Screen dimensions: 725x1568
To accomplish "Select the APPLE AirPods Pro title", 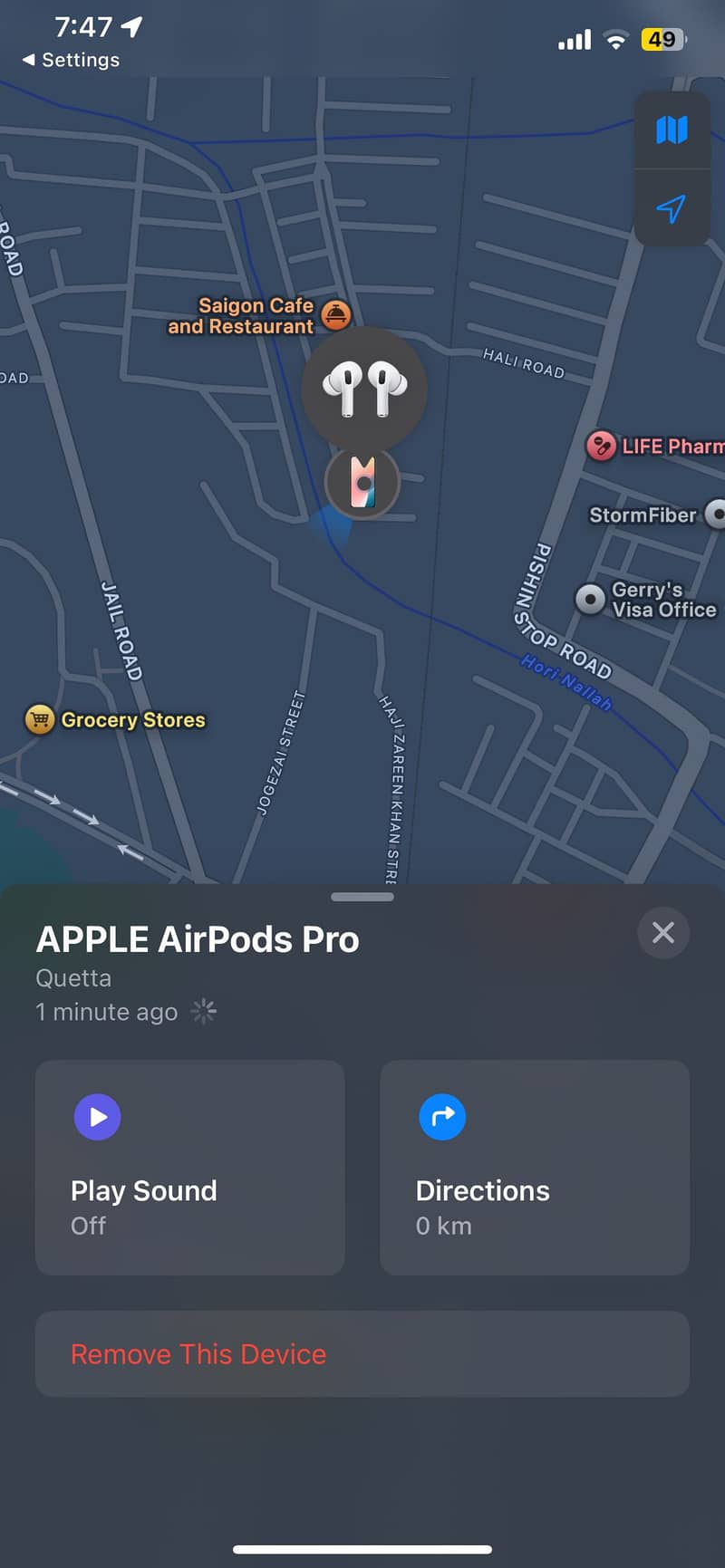I will (197, 939).
